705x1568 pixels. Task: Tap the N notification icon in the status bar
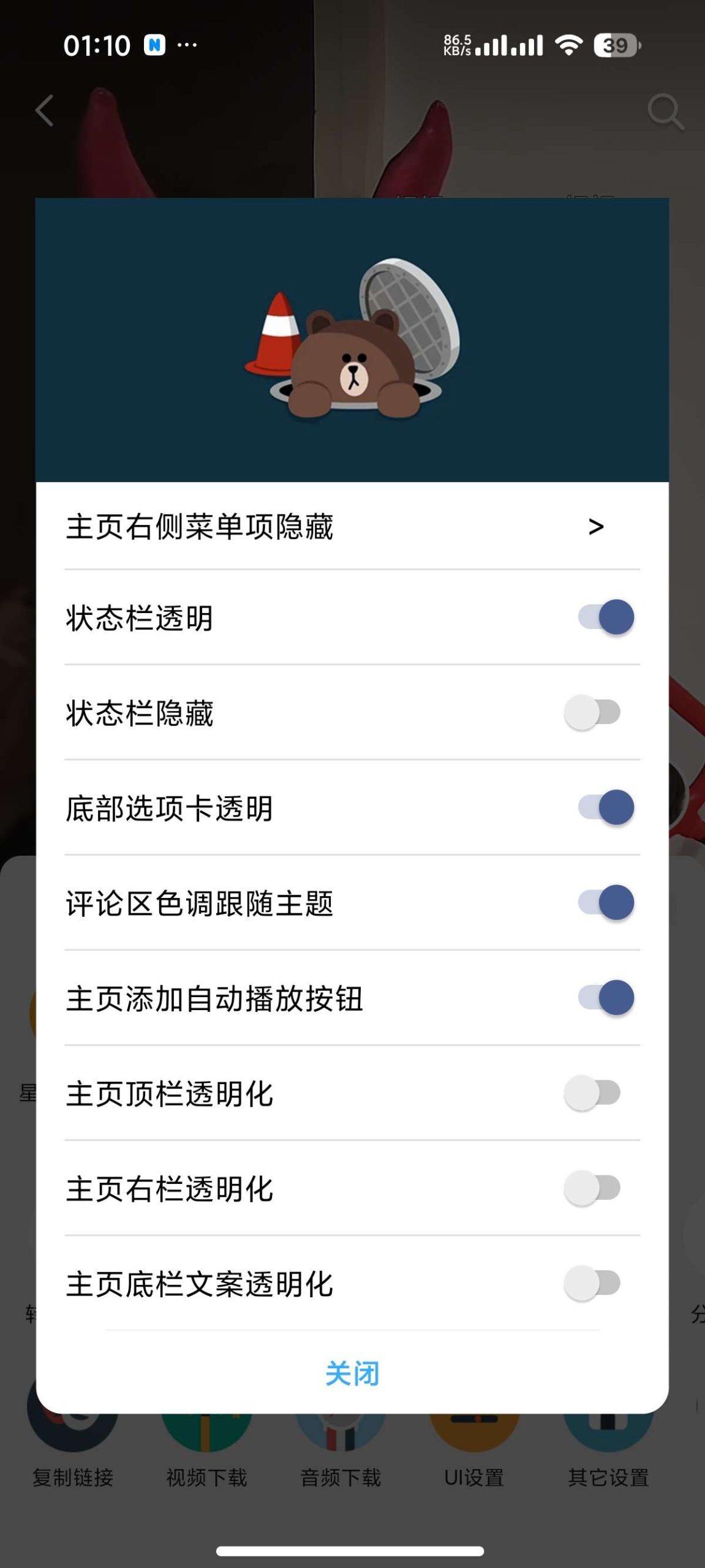tap(156, 44)
